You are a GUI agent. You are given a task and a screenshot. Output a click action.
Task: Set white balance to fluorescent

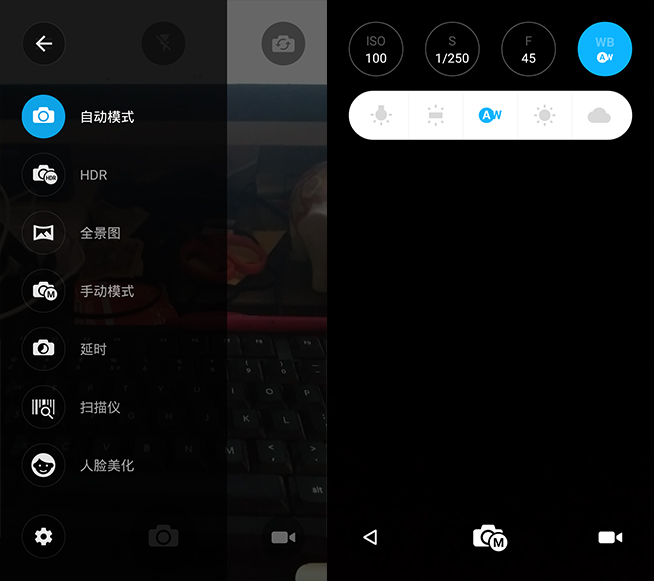435,116
